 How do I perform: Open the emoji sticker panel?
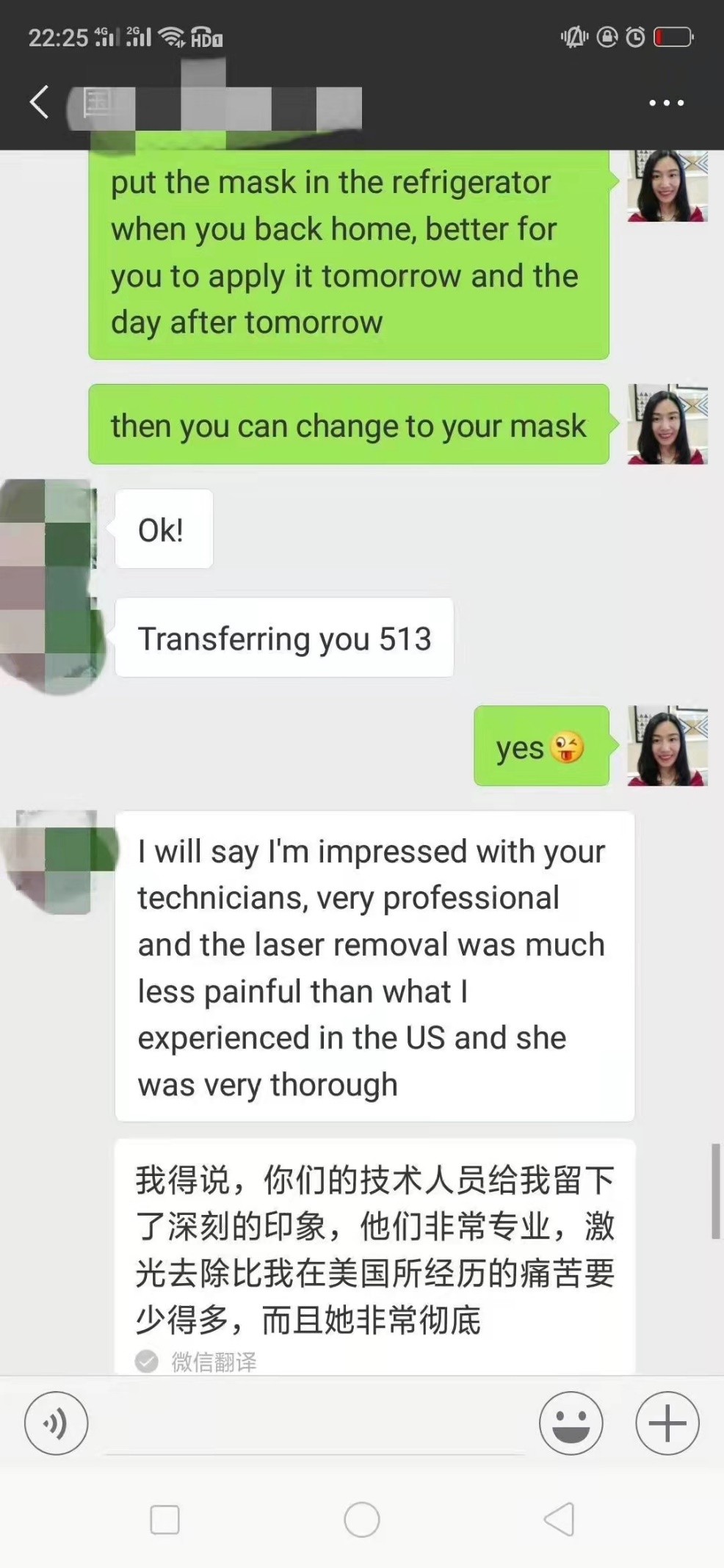pyautogui.click(x=571, y=1423)
